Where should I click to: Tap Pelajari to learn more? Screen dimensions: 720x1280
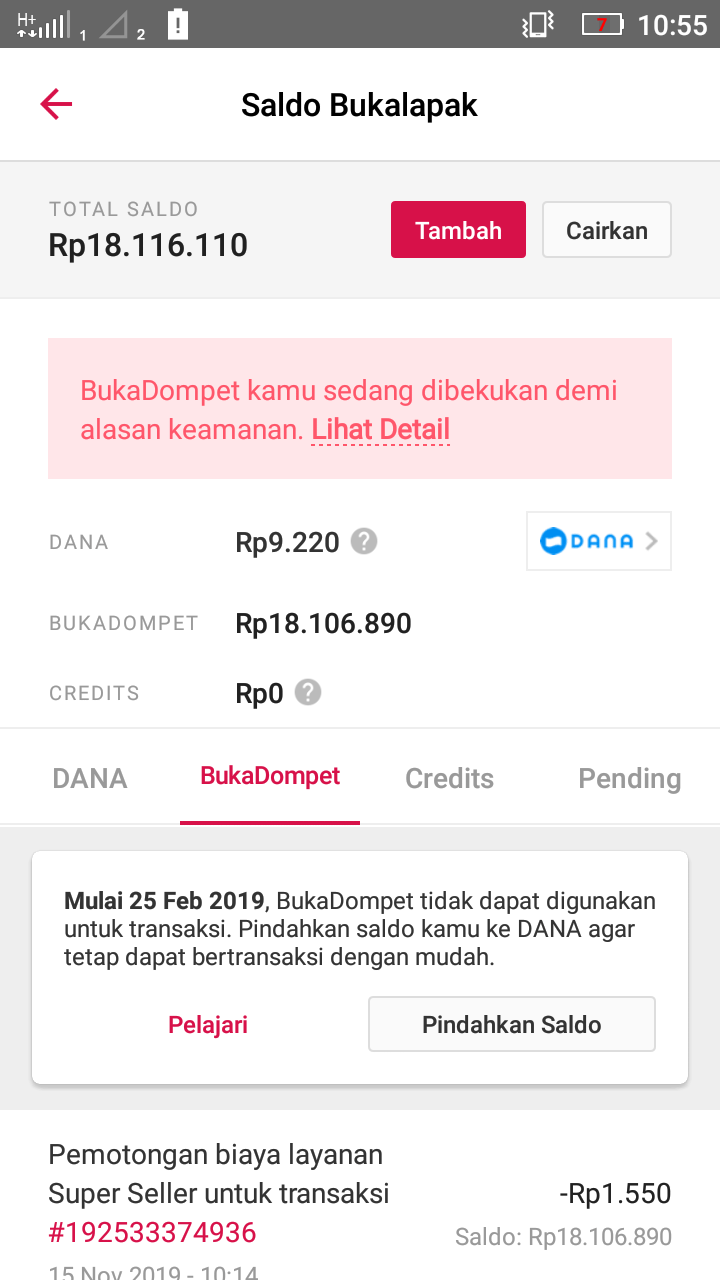pyautogui.click(x=208, y=1025)
